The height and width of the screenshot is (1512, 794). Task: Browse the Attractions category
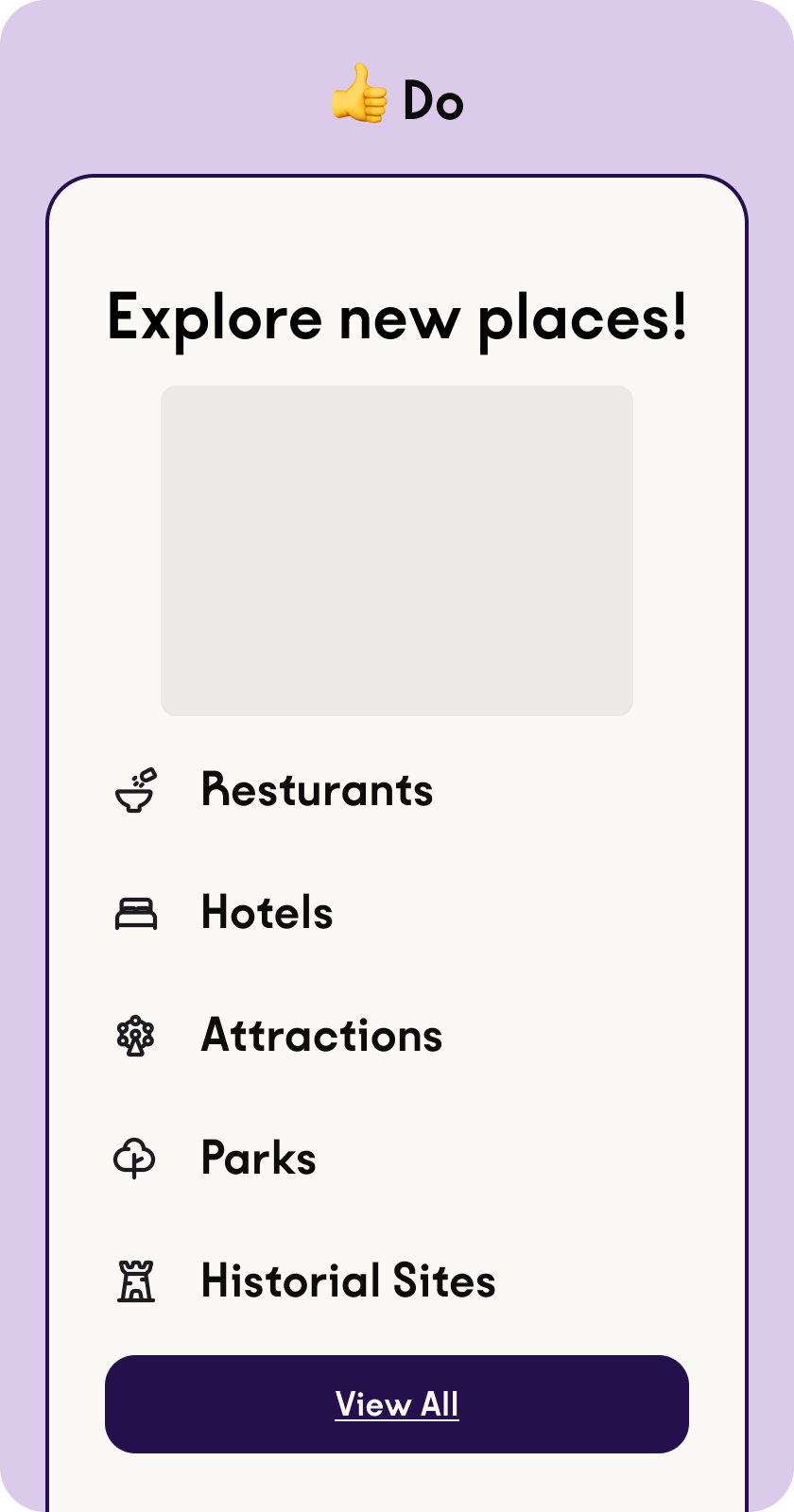pyautogui.click(x=321, y=1036)
